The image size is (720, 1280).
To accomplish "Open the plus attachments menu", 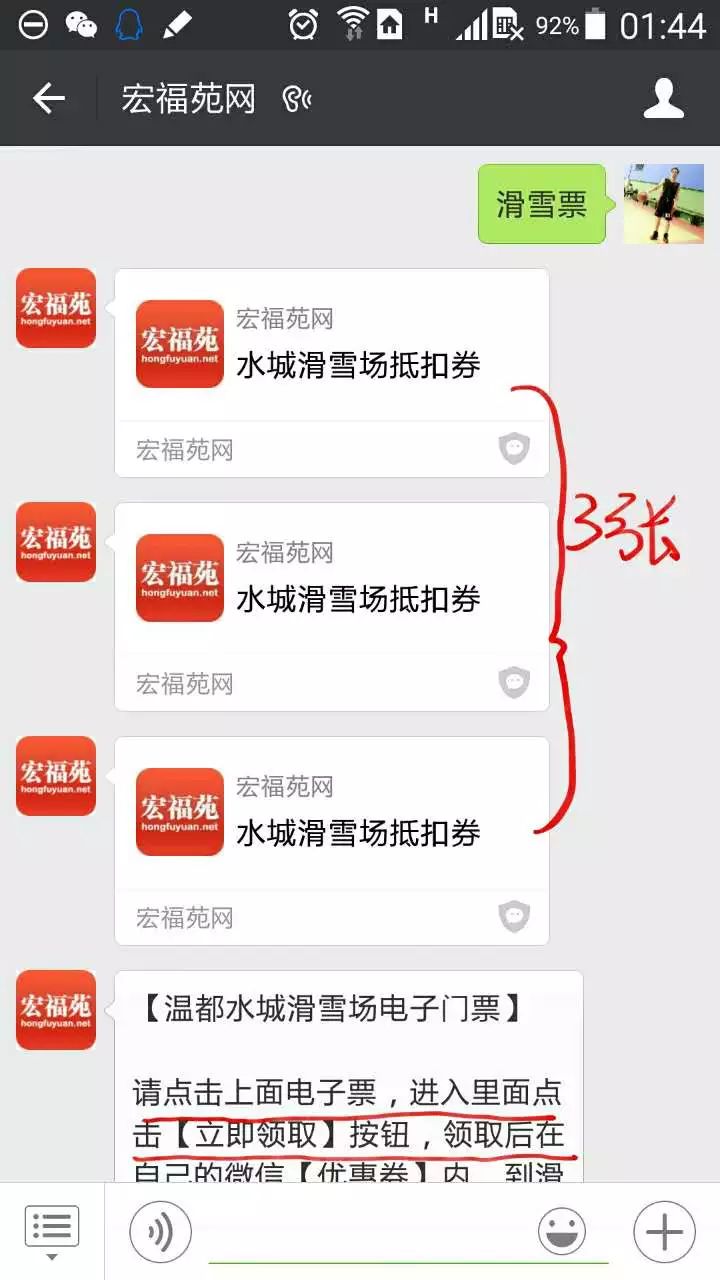I will 665,1231.
